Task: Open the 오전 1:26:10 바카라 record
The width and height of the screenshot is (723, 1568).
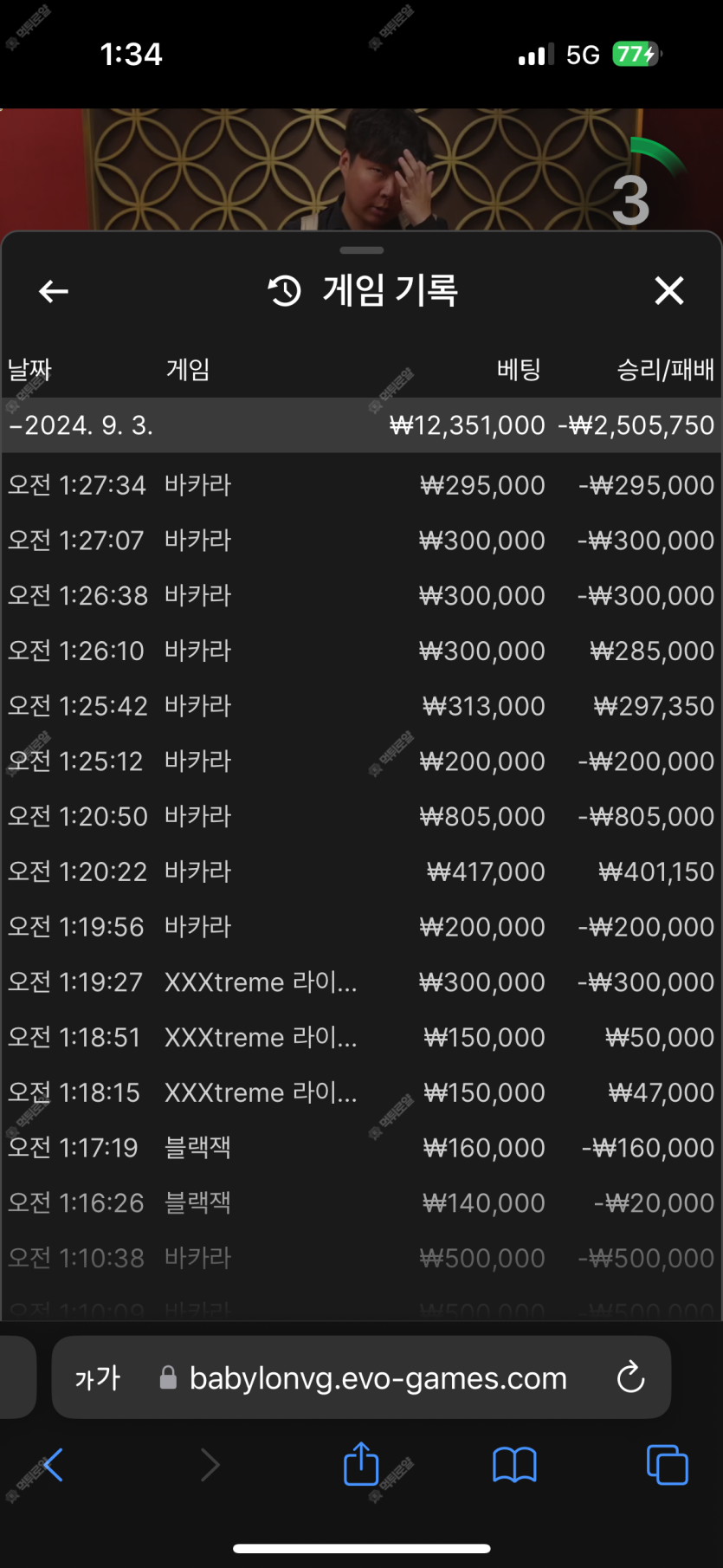Action: pos(361,651)
